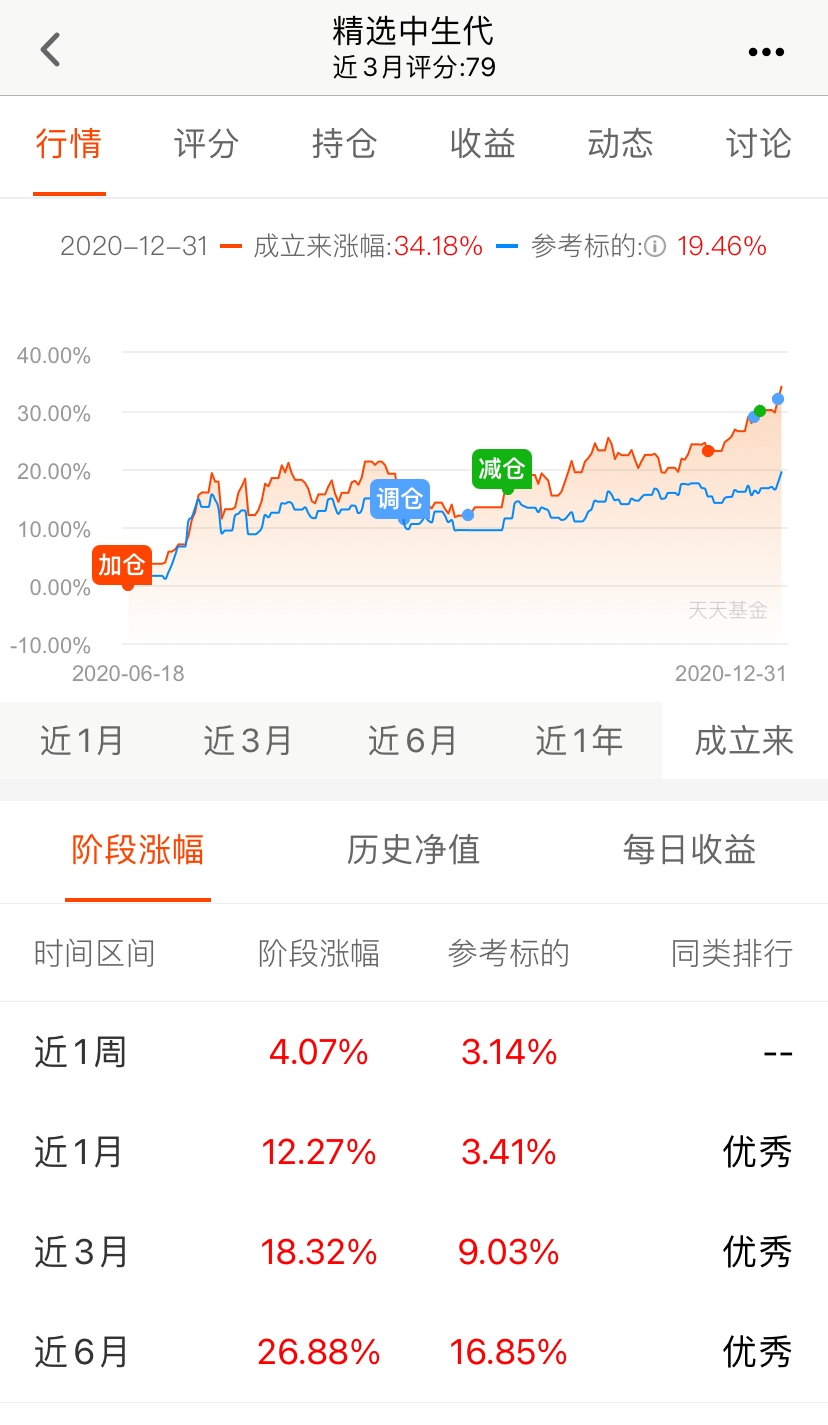Click the 天天基金 watermark in chart
The width and height of the screenshot is (828, 1425).
pyautogui.click(x=727, y=610)
